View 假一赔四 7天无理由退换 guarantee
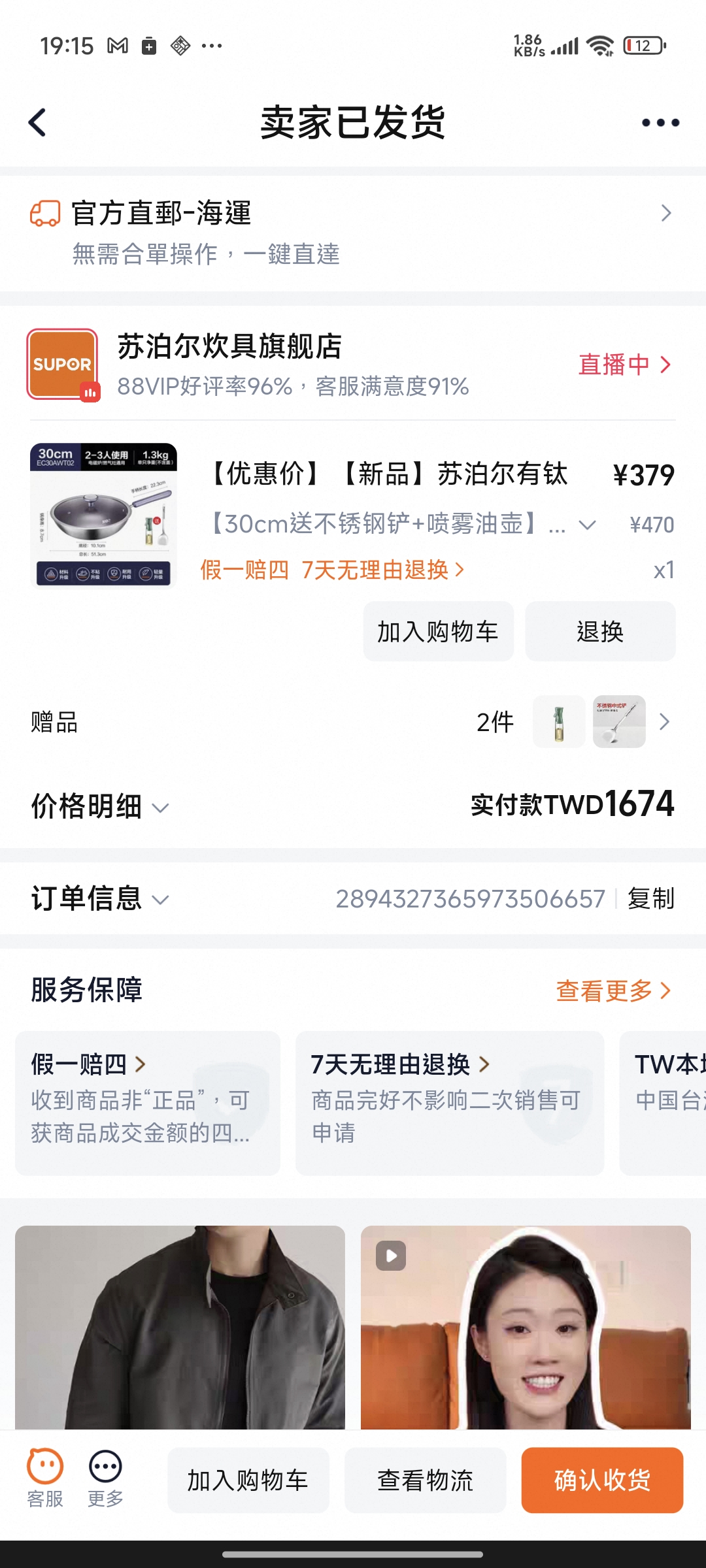 (332, 570)
